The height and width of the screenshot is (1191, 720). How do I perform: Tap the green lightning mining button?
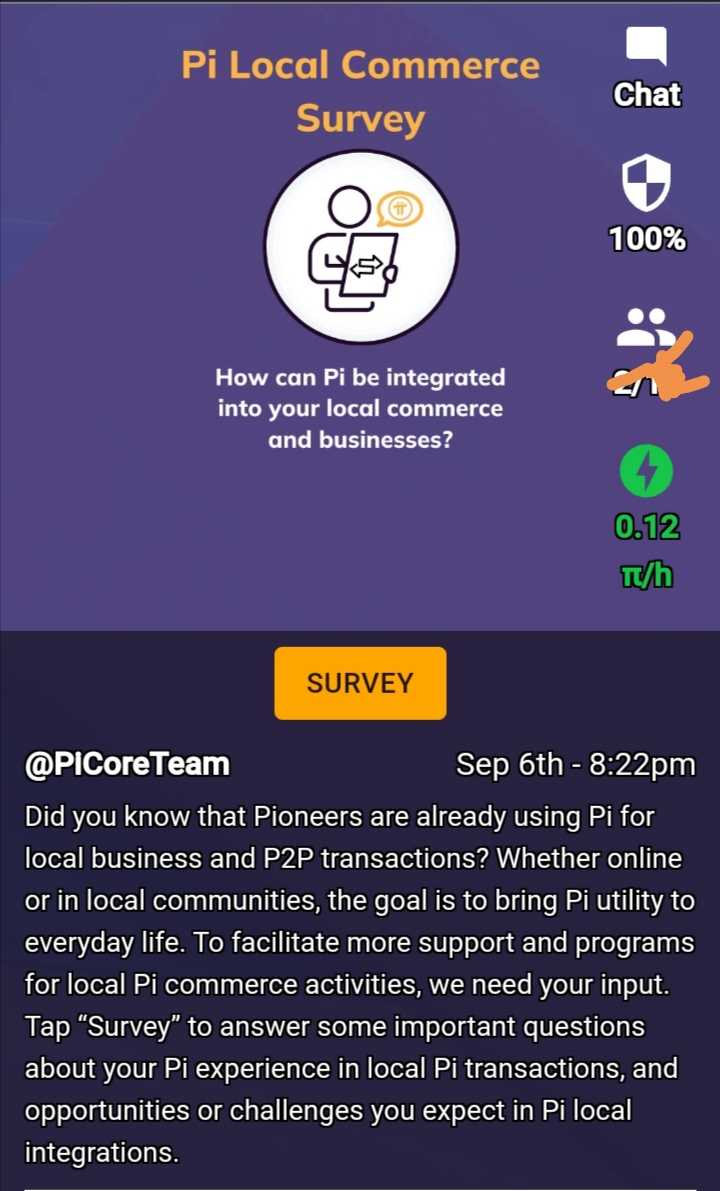[x=646, y=471]
